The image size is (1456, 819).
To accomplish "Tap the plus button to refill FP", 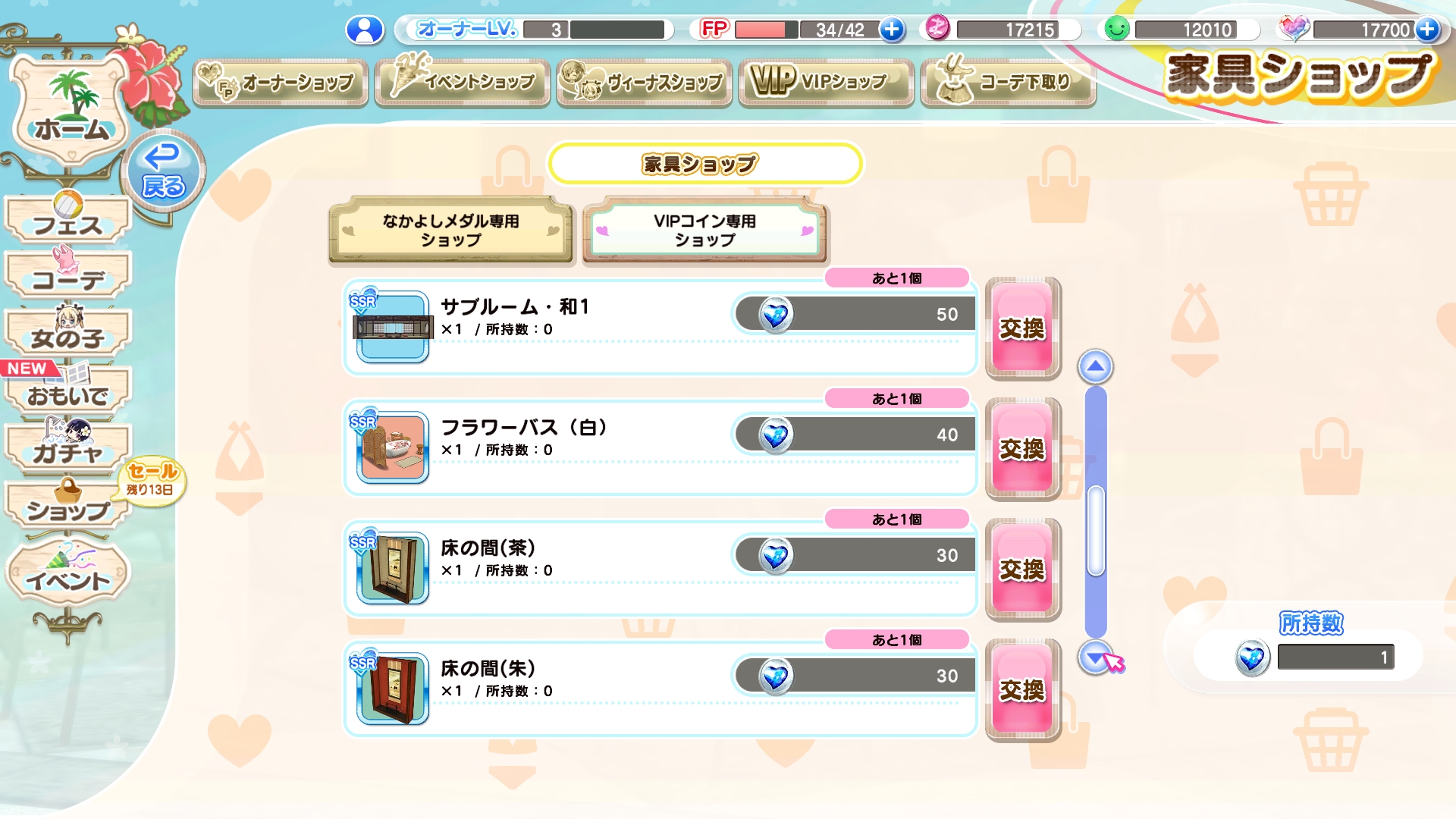I will [x=892, y=30].
